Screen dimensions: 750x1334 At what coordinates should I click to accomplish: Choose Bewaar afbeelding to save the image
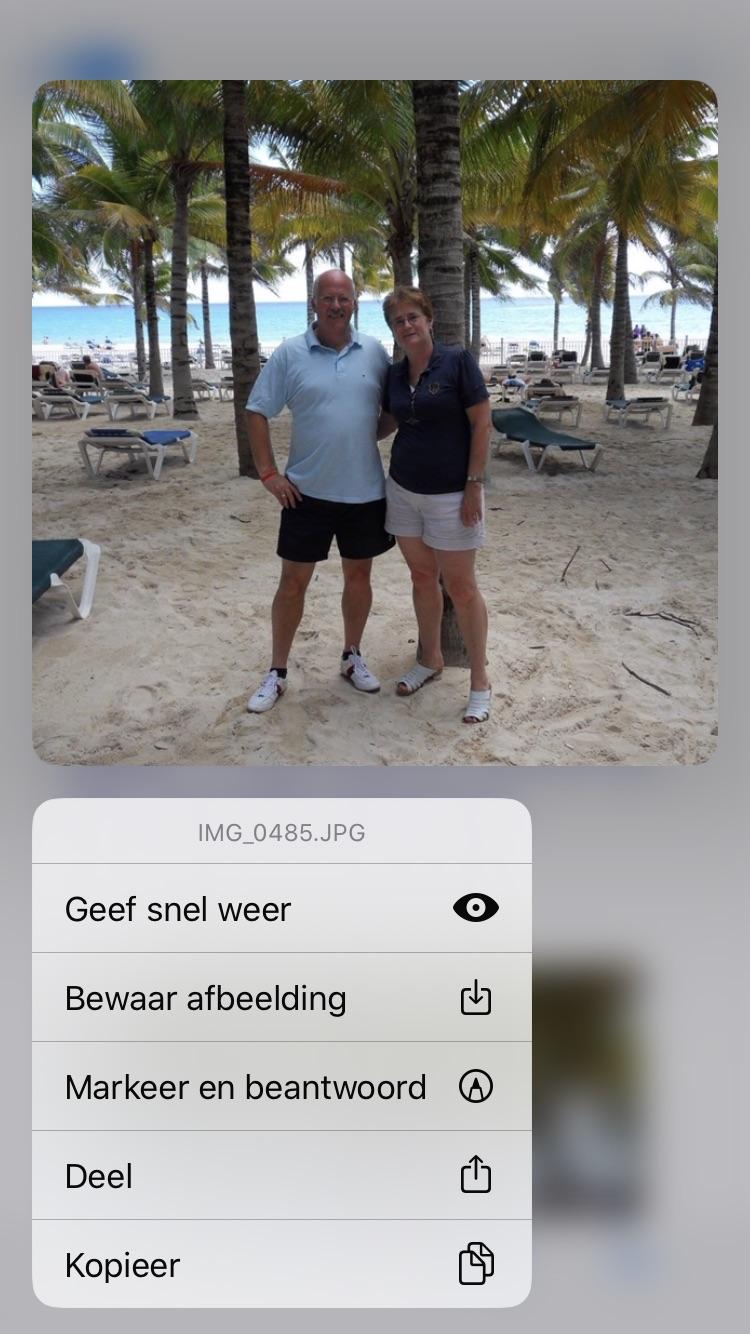[281, 997]
